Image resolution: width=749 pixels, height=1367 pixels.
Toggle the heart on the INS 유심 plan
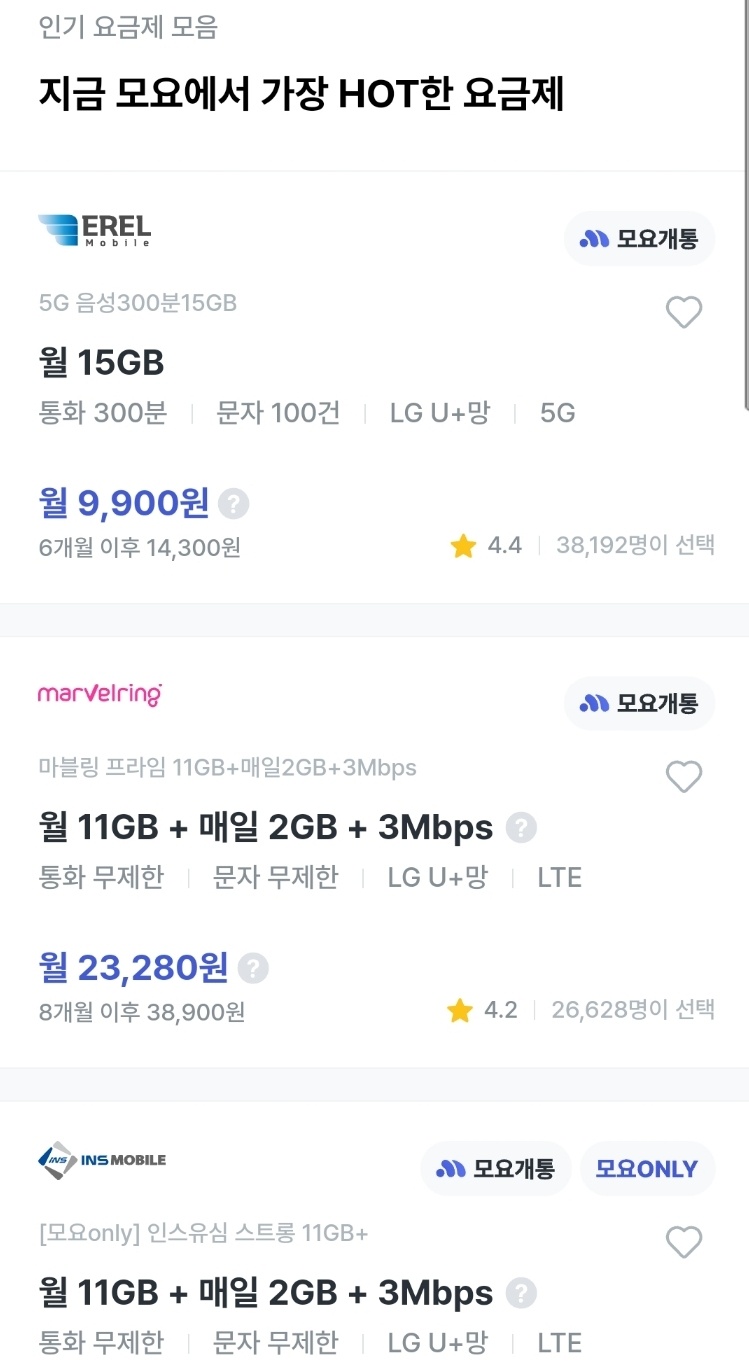point(684,1242)
